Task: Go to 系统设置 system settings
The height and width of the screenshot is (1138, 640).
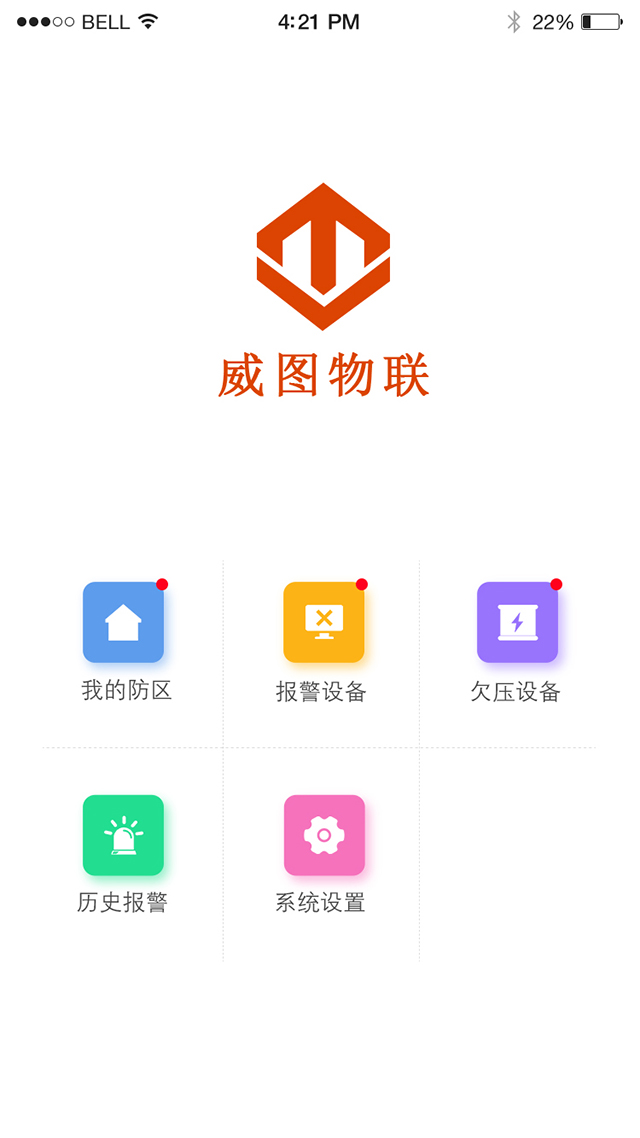Action: 323,835
